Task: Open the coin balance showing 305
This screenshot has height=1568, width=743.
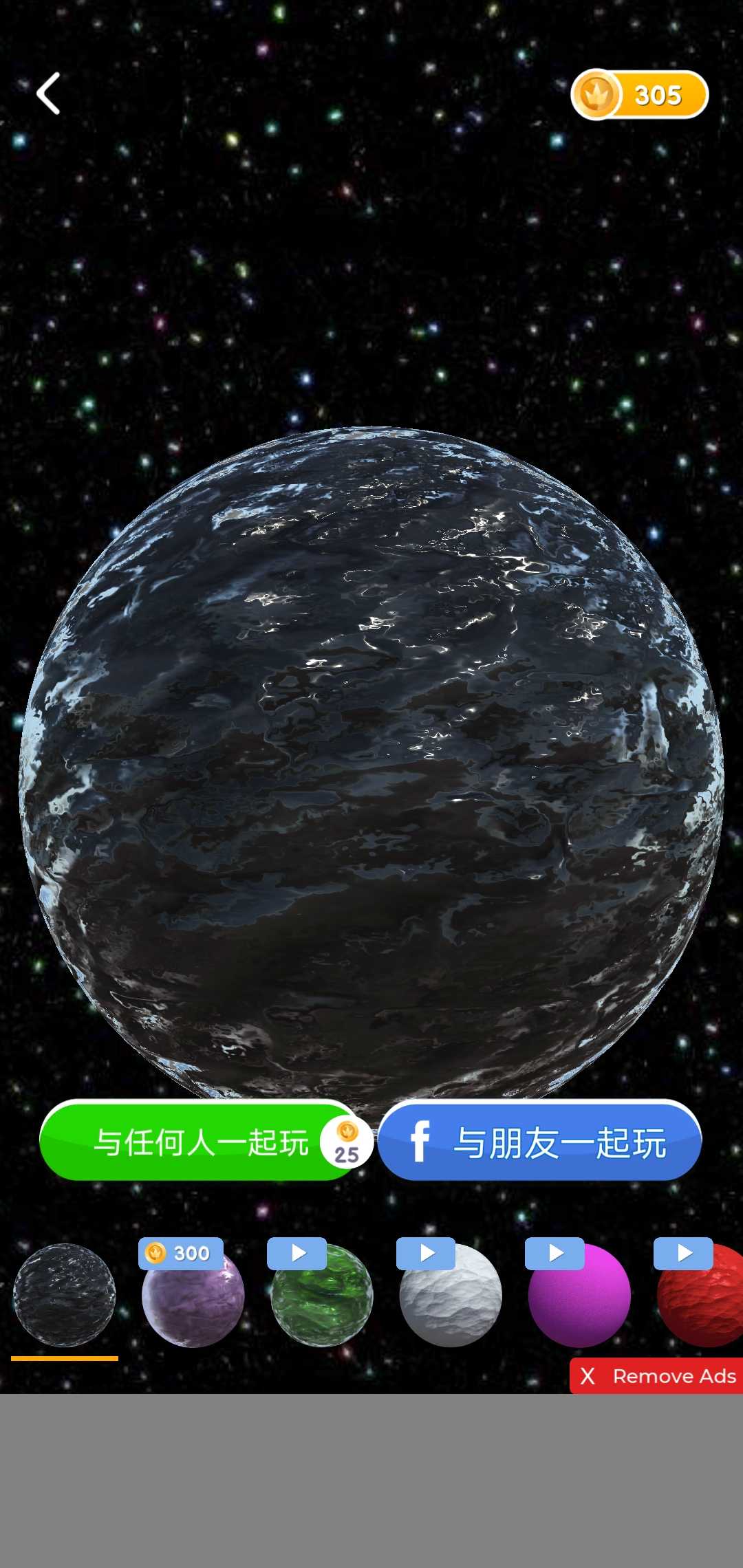Action: click(638, 95)
